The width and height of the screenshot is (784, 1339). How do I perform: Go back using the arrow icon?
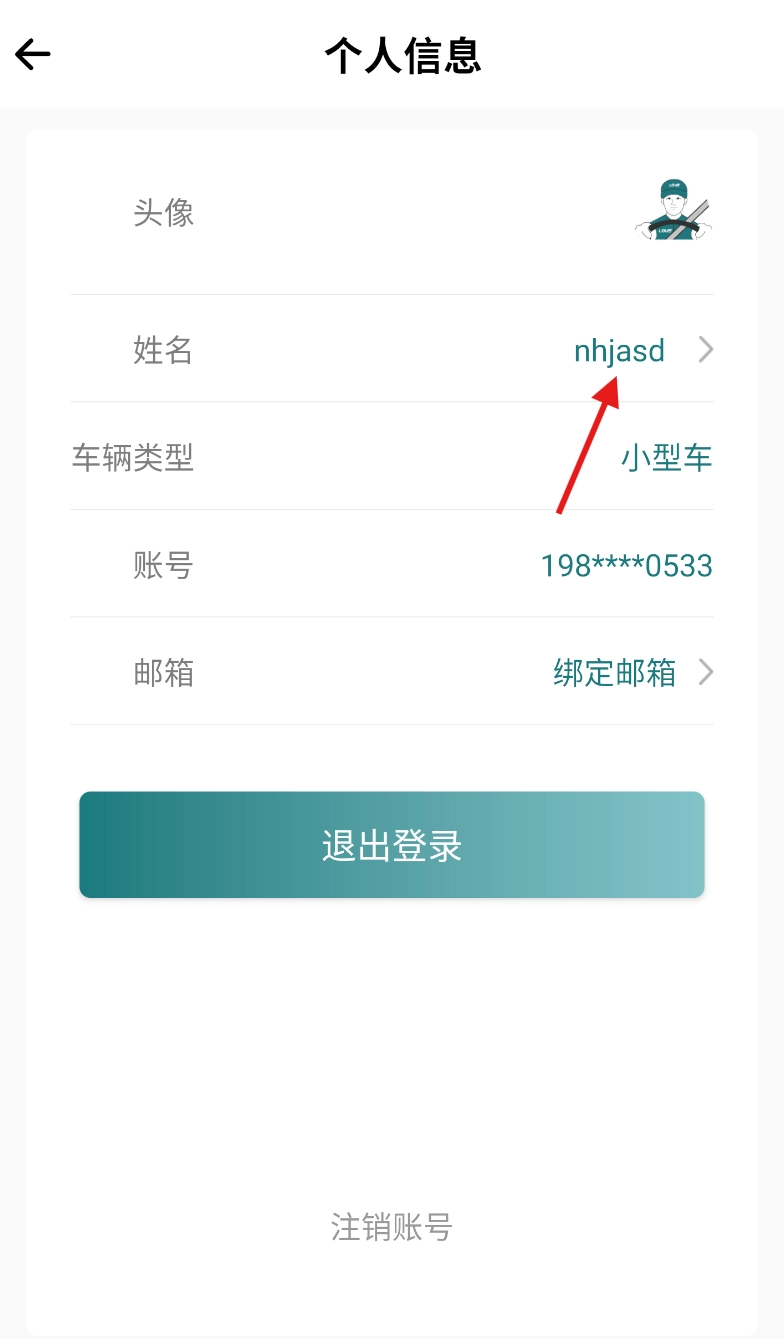tap(33, 54)
